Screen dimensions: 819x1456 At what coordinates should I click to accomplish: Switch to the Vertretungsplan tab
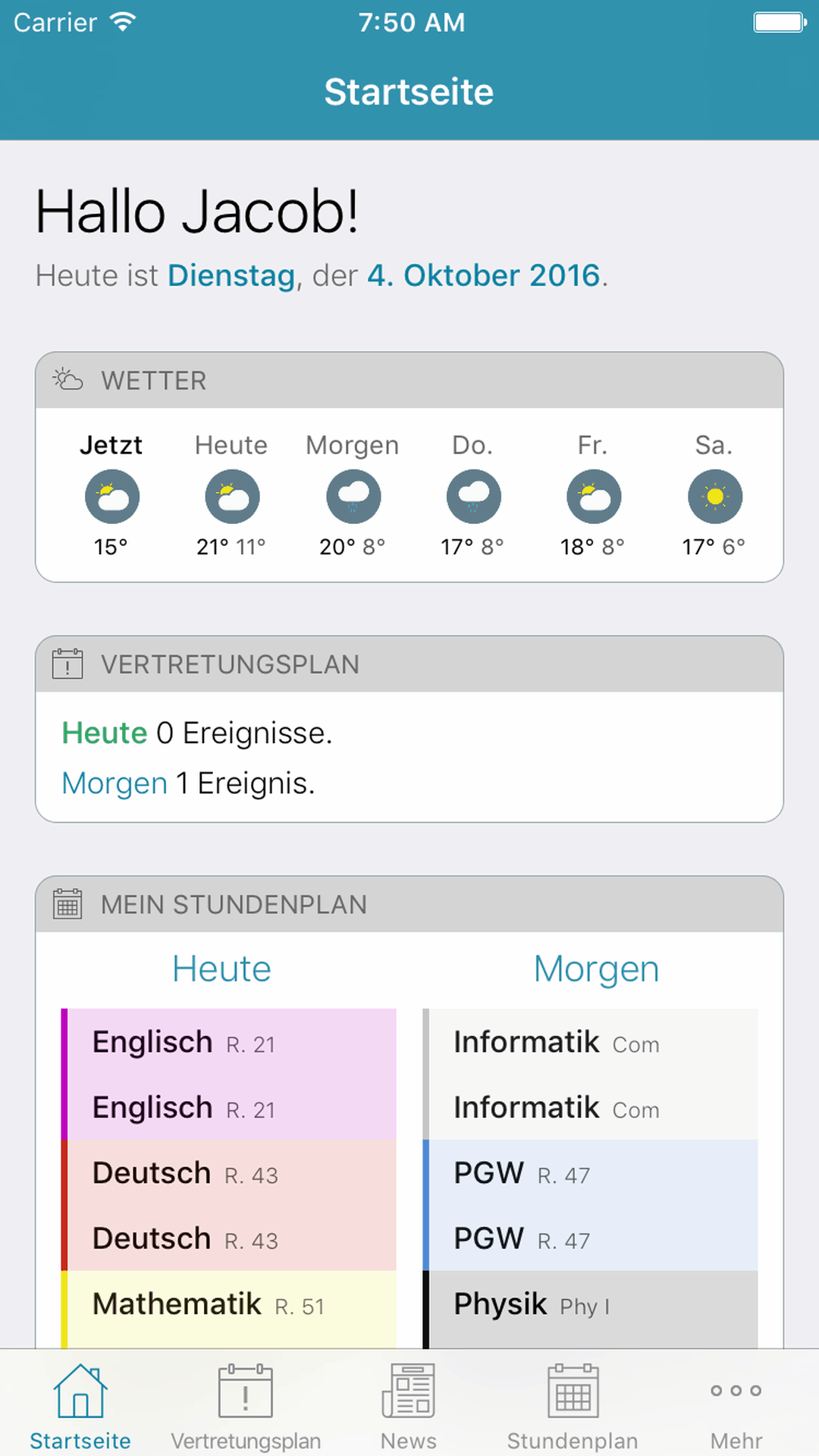246,1405
